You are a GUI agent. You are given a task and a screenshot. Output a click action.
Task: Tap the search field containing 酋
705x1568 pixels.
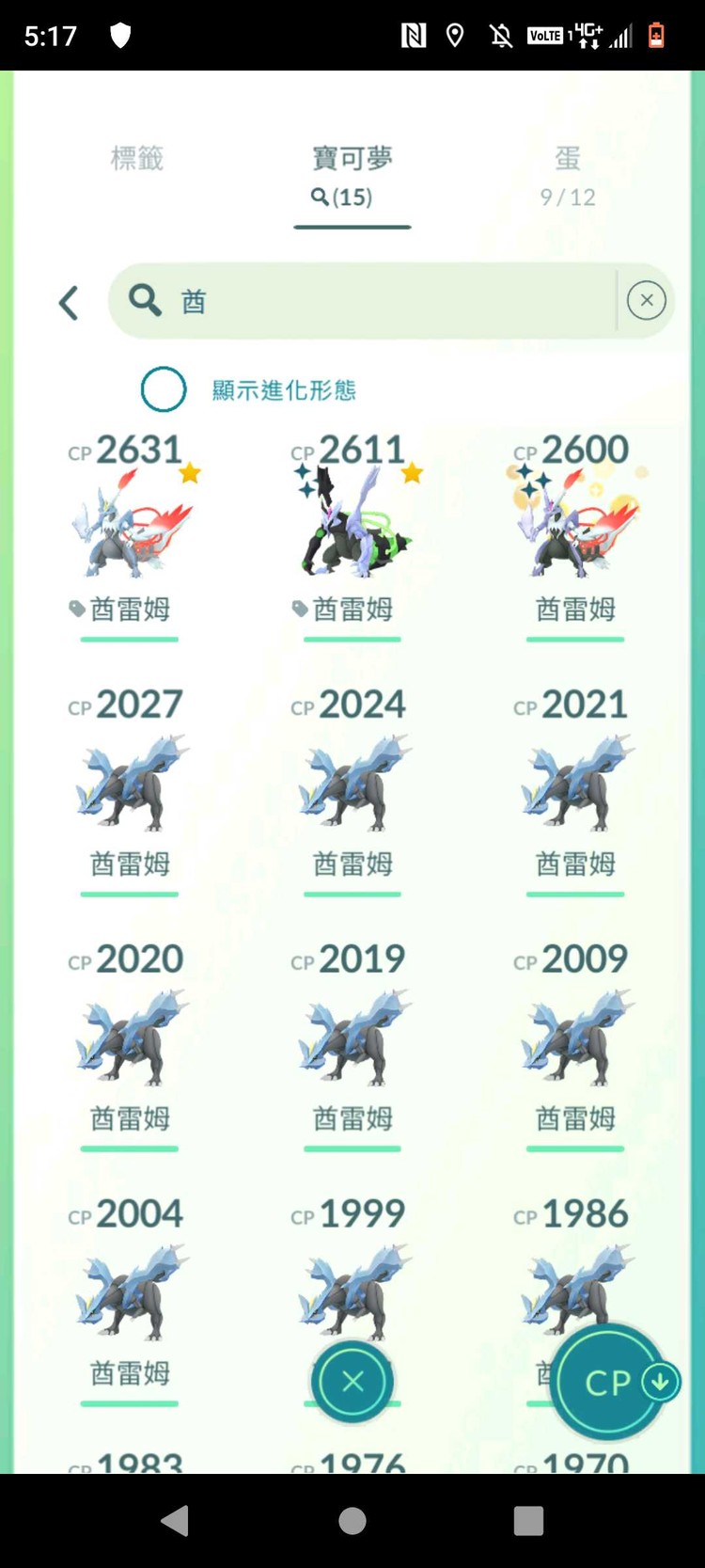click(x=376, y=301)
